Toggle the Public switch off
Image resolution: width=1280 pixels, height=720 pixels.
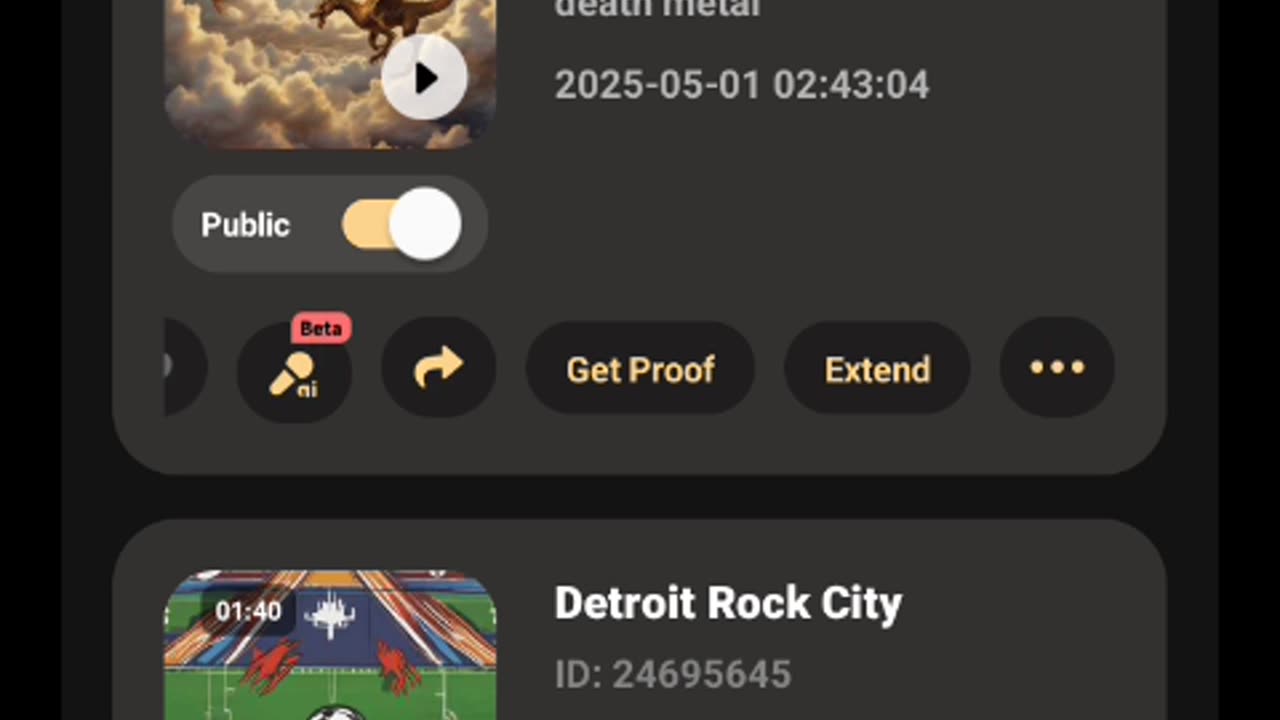coord(401,225)
